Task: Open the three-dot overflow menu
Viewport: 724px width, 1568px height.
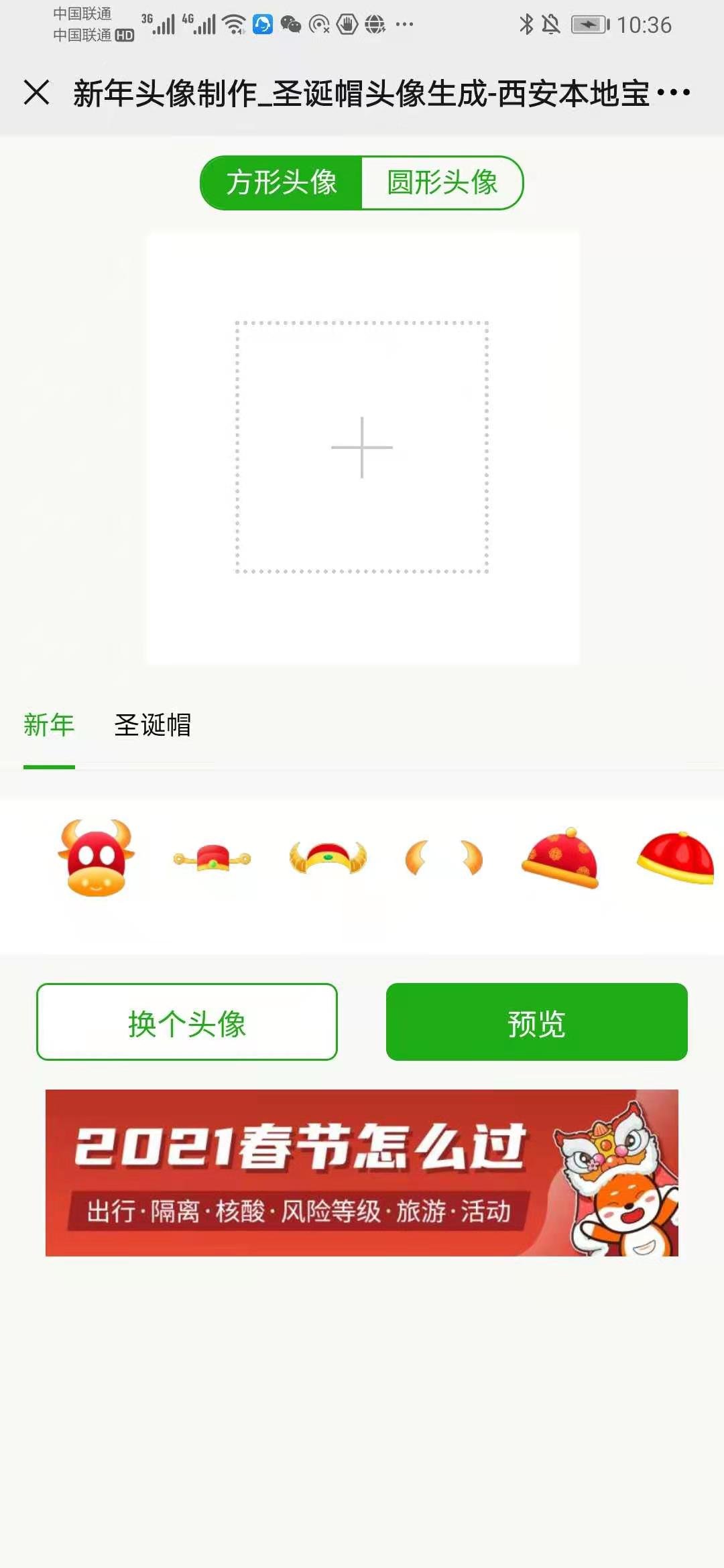Action: (x=673, y=92)
